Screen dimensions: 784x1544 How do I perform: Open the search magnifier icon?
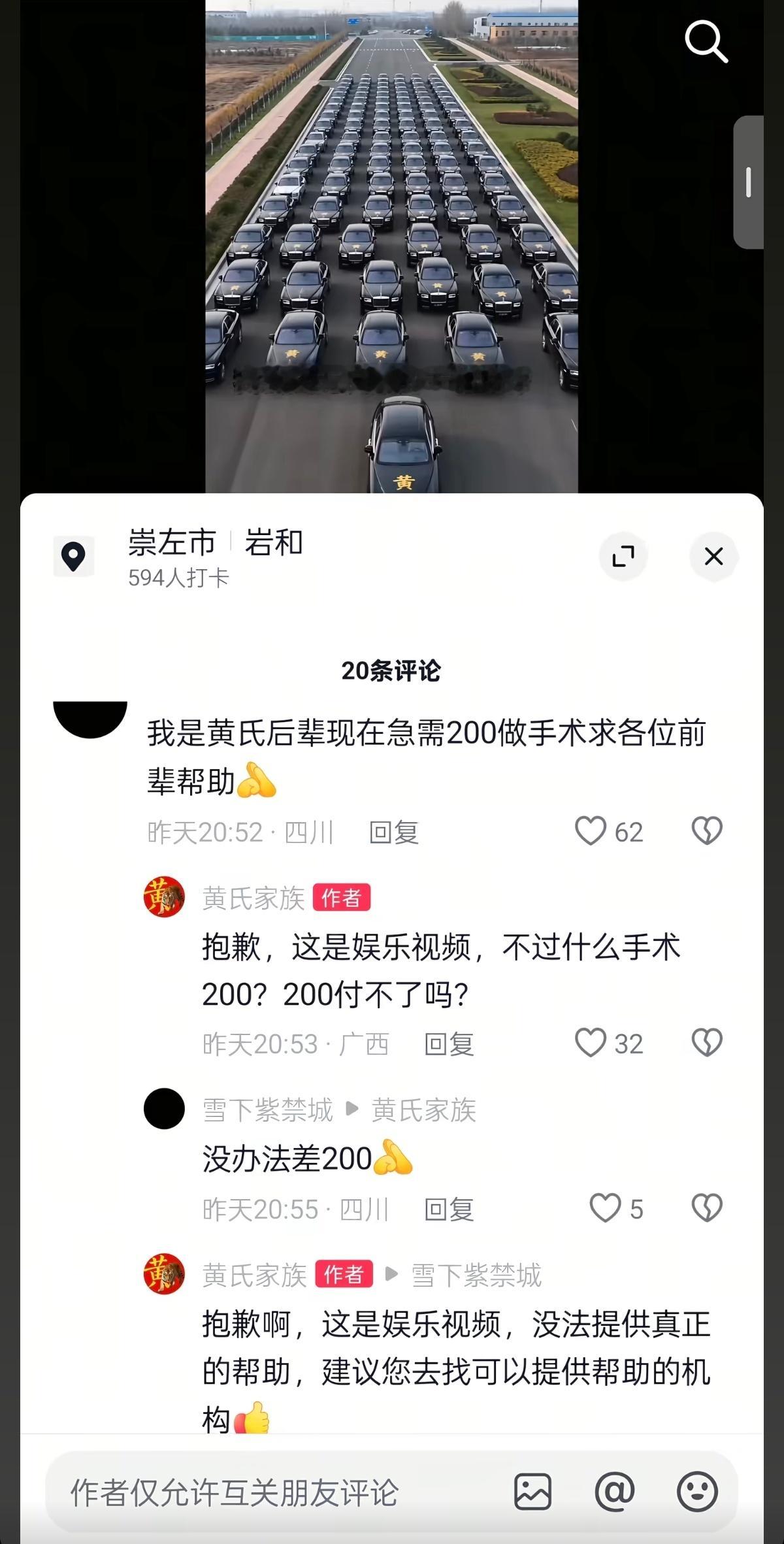tap(706, 43)
